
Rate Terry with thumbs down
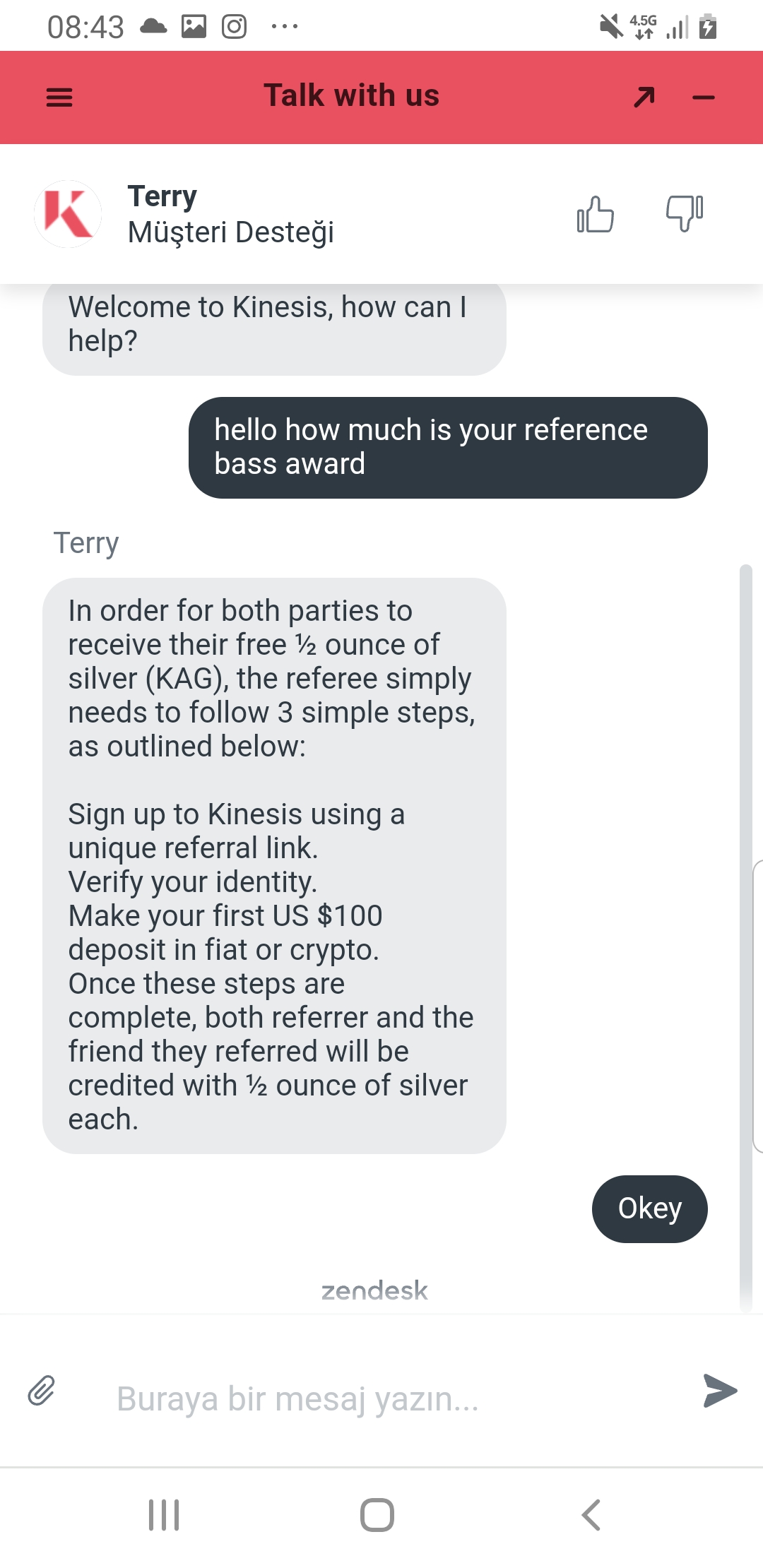[x=685, y=213]
